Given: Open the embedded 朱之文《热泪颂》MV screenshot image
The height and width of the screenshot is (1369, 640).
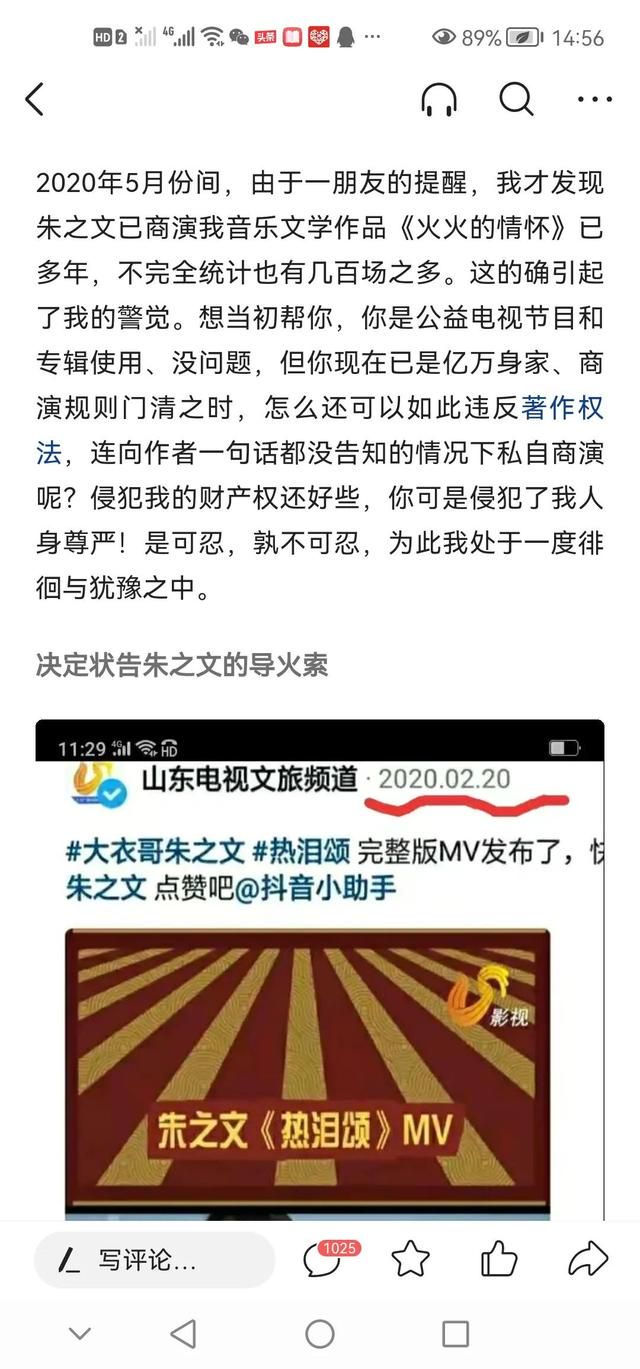Looking at the screenshot, I should [x=320, y=969].
